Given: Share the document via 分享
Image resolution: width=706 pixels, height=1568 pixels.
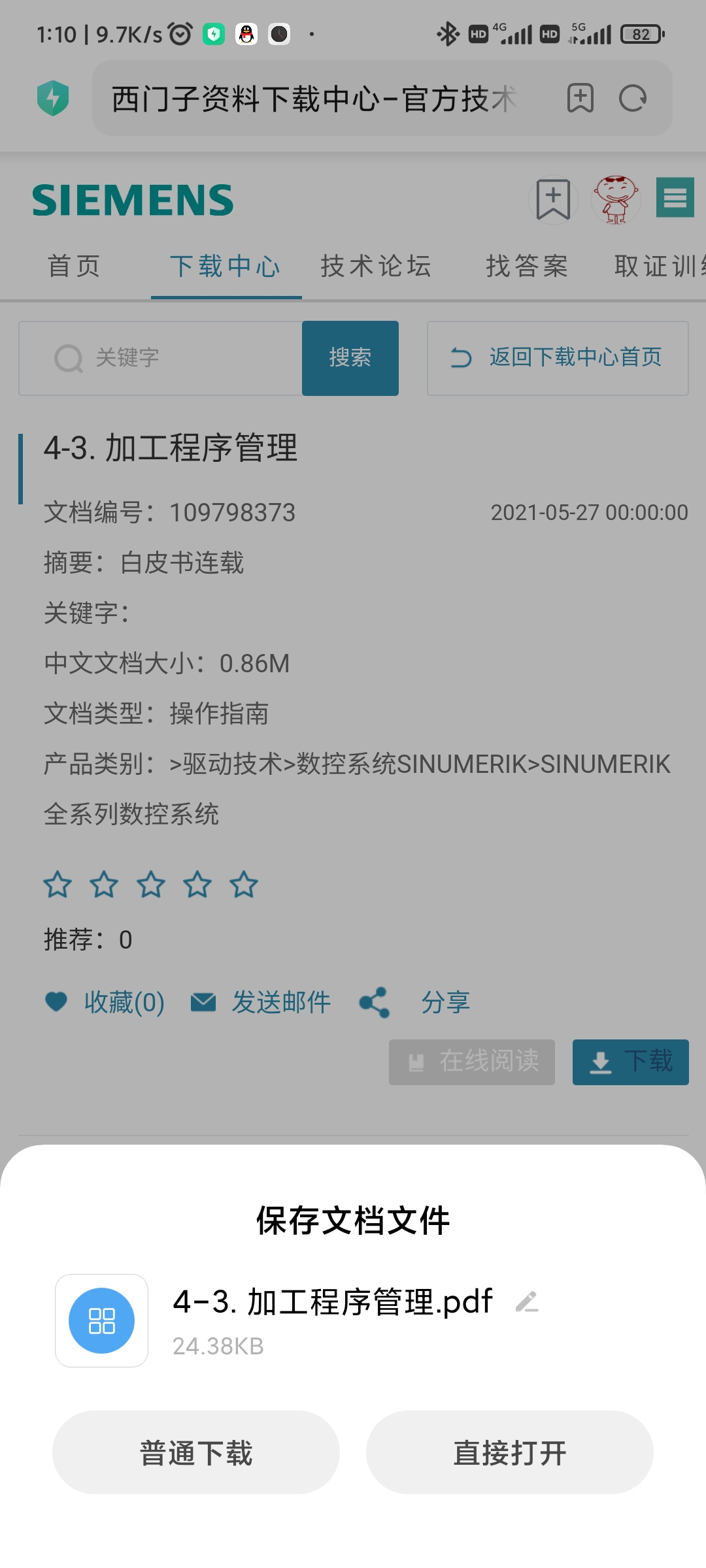Looking at the screenshot, I should [x=416, y=1002].
